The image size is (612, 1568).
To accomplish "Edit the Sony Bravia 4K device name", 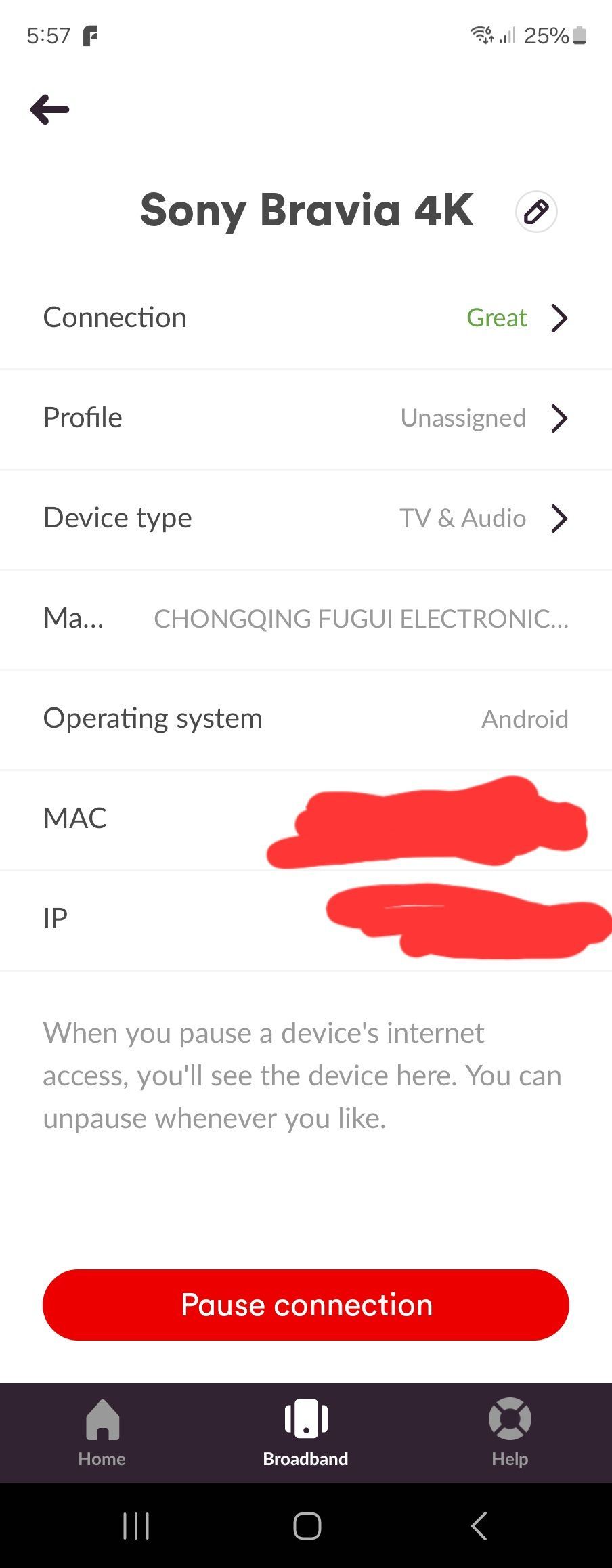I will click(535, 212).
